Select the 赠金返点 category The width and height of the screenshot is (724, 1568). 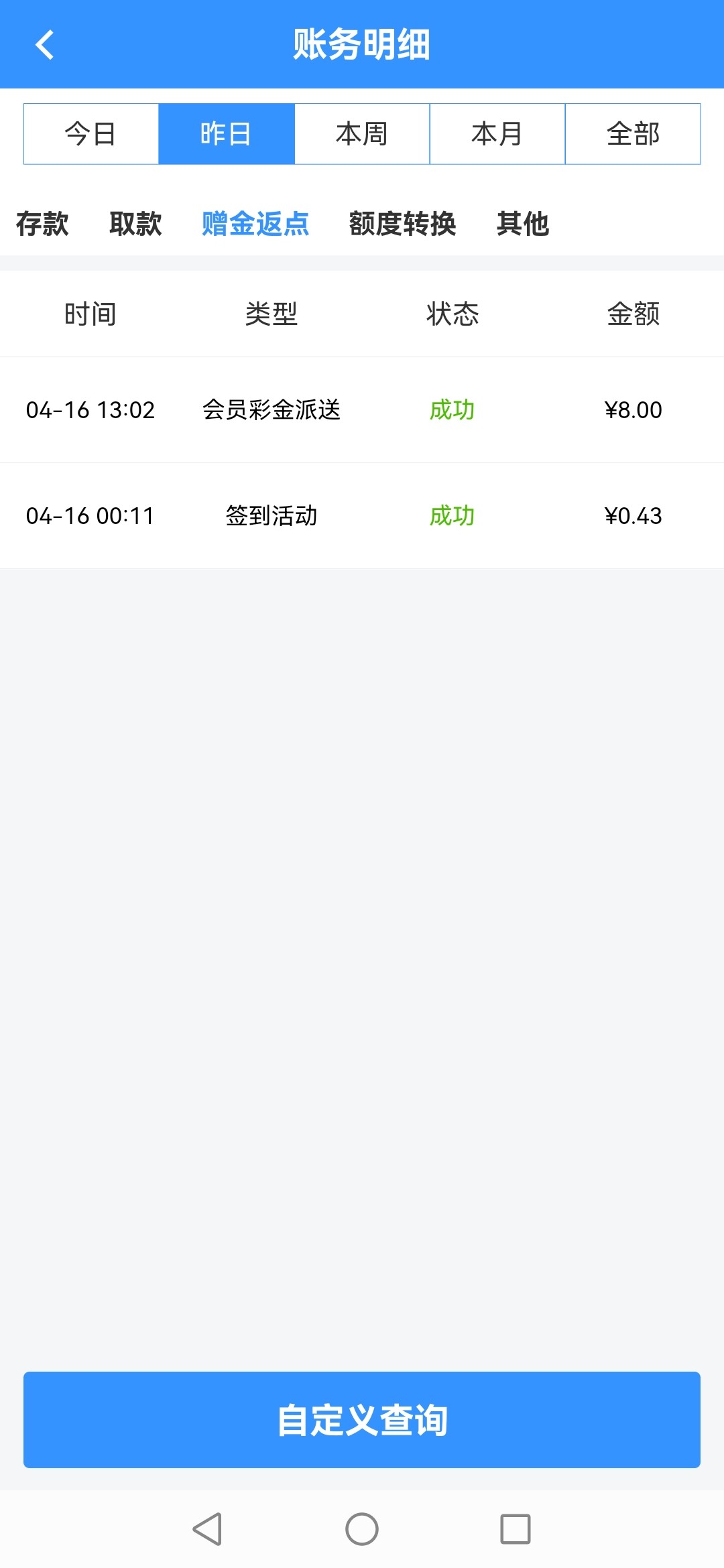[255, 224]
